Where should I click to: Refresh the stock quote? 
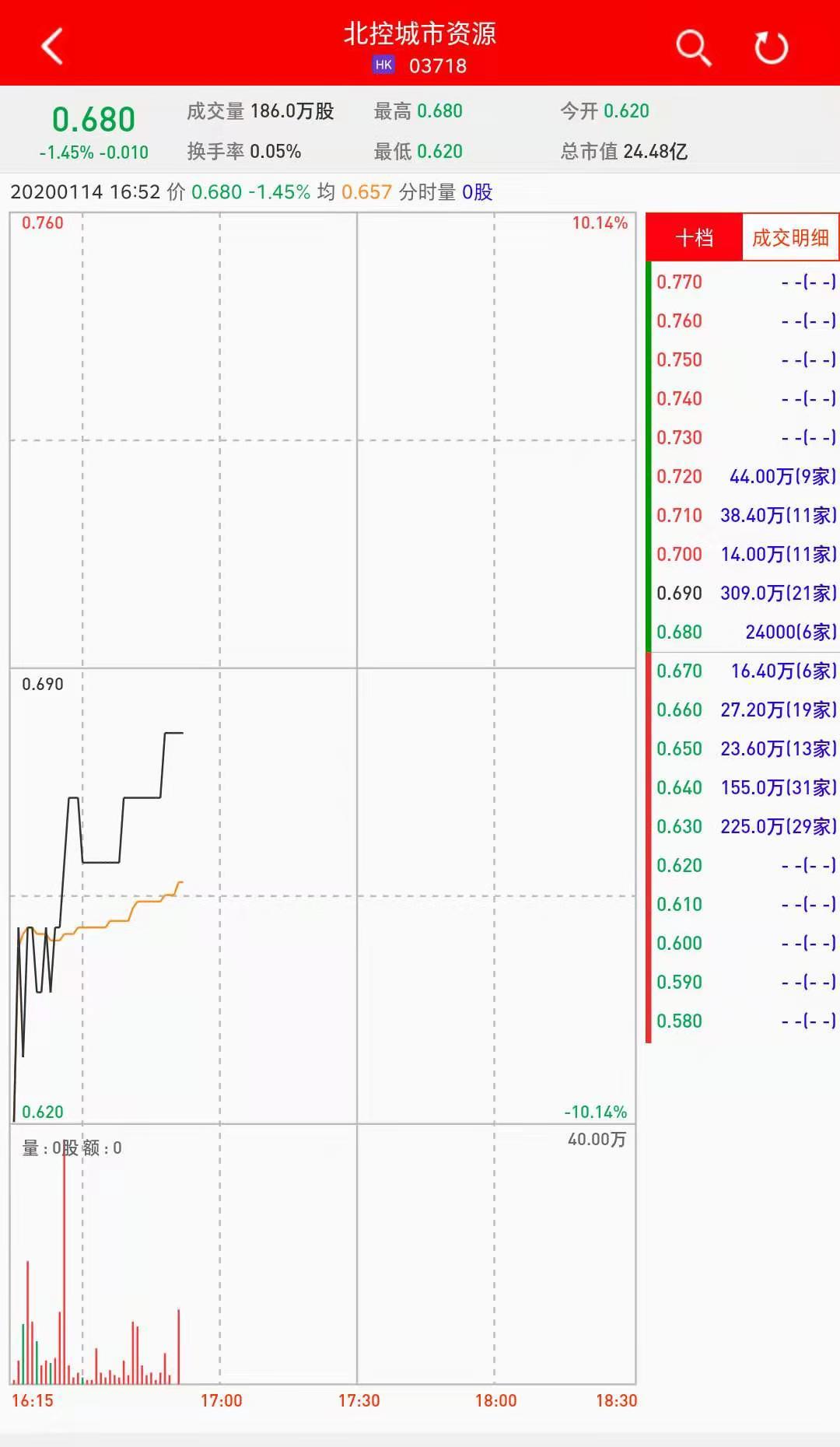click(771, 47)
